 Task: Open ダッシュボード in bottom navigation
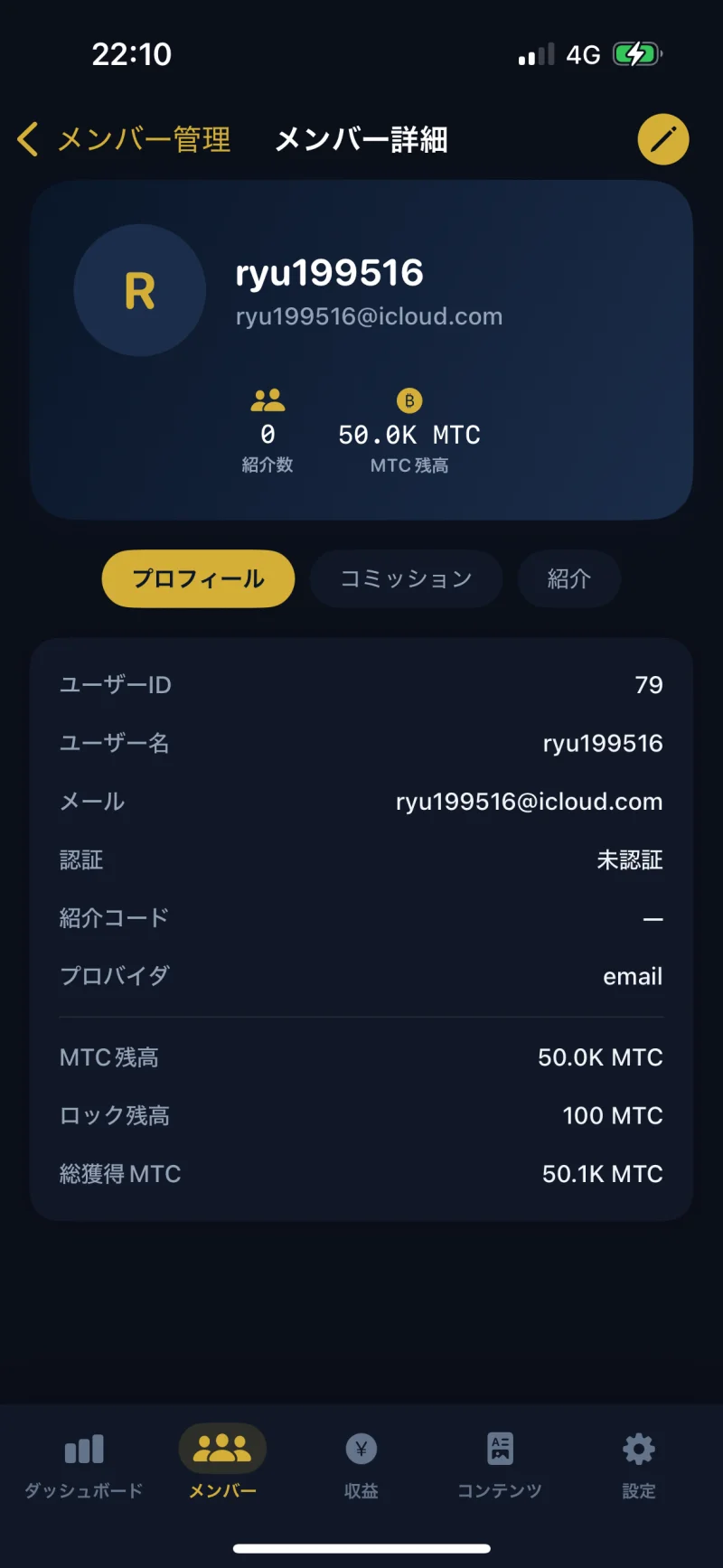point(84,1464)
